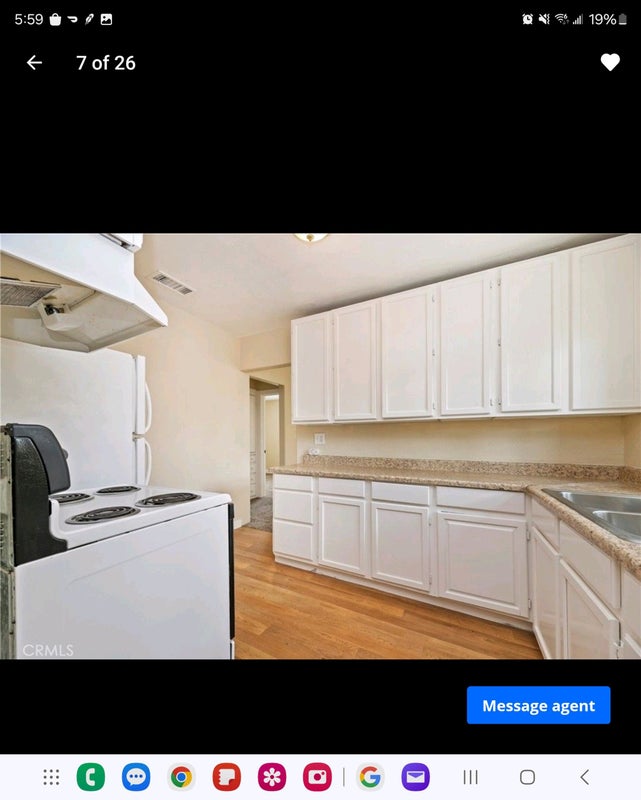The width and height of the screenshot is (641, 800).
Task: Open the Google app from the taskbar
Action: pyautogui.click(x=370, y=777)
